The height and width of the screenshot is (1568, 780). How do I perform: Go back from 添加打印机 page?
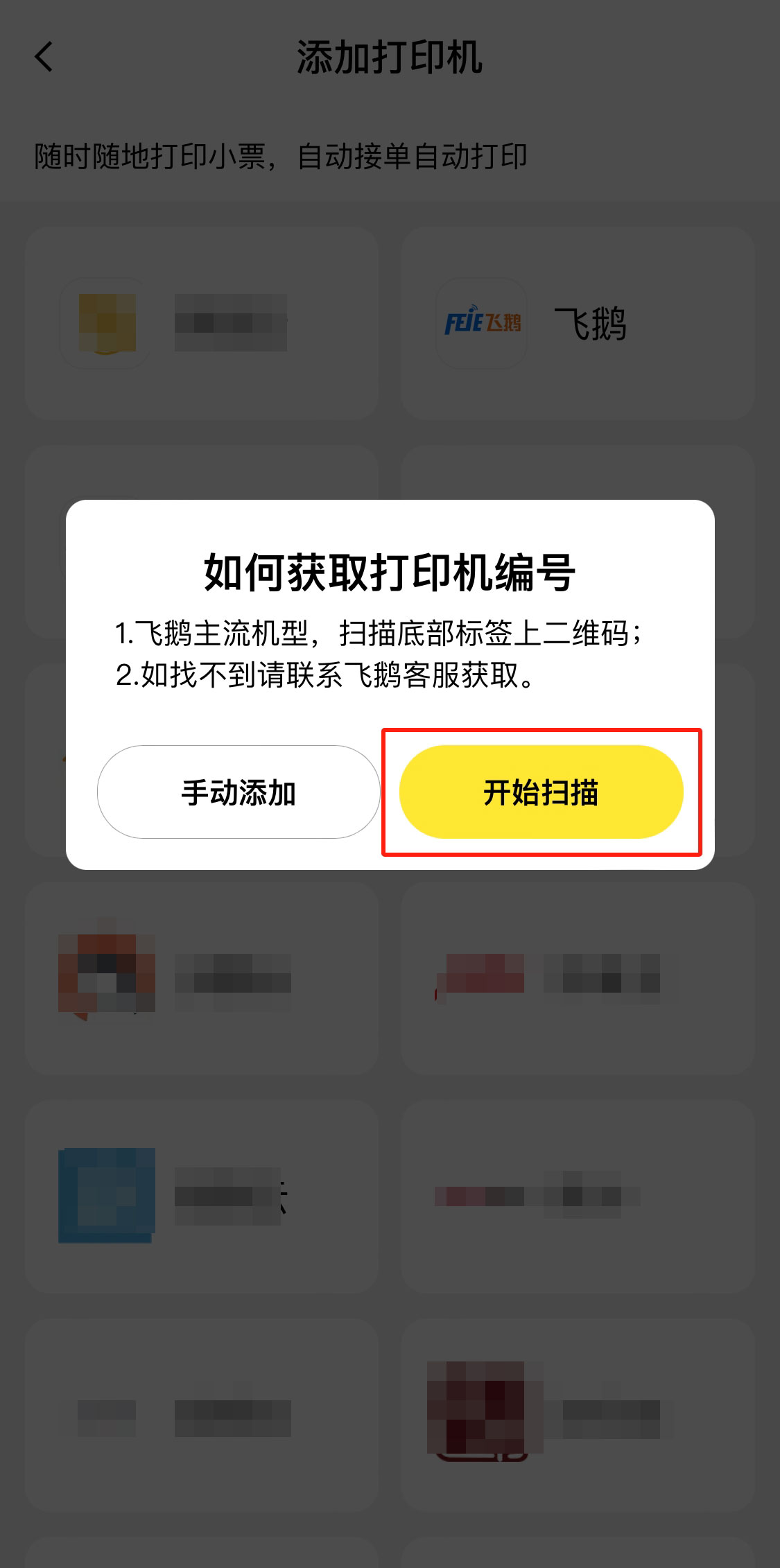pos(44,57)
